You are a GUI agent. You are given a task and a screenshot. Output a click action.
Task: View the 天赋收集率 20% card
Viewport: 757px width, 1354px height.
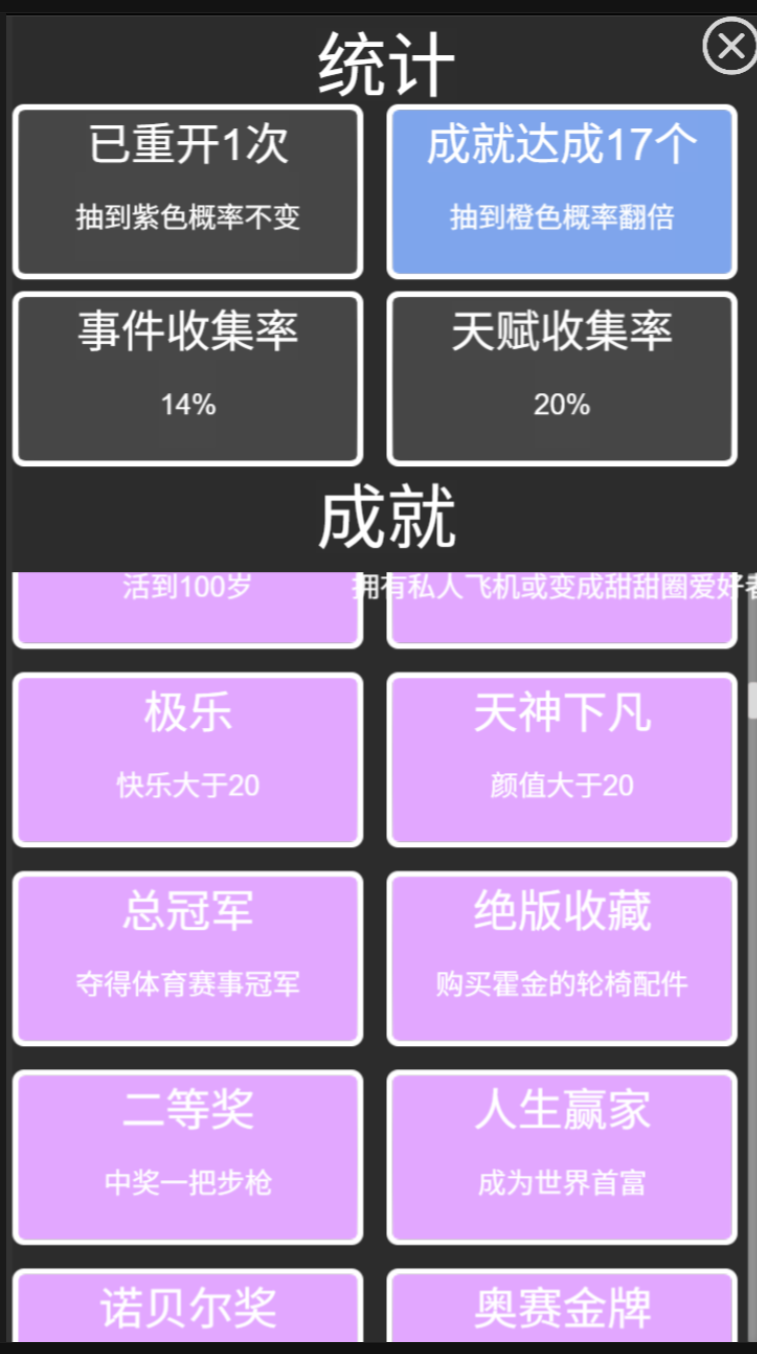point(561,378)
